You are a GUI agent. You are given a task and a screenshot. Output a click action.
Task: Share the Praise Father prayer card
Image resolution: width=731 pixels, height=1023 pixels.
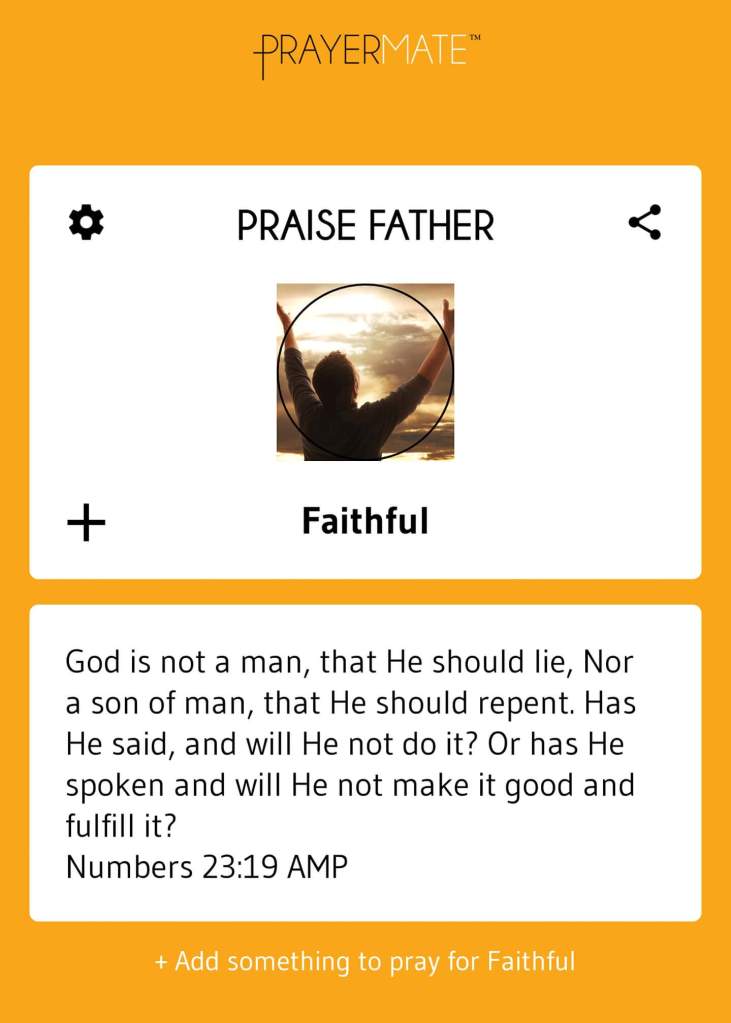coord(645,222)
